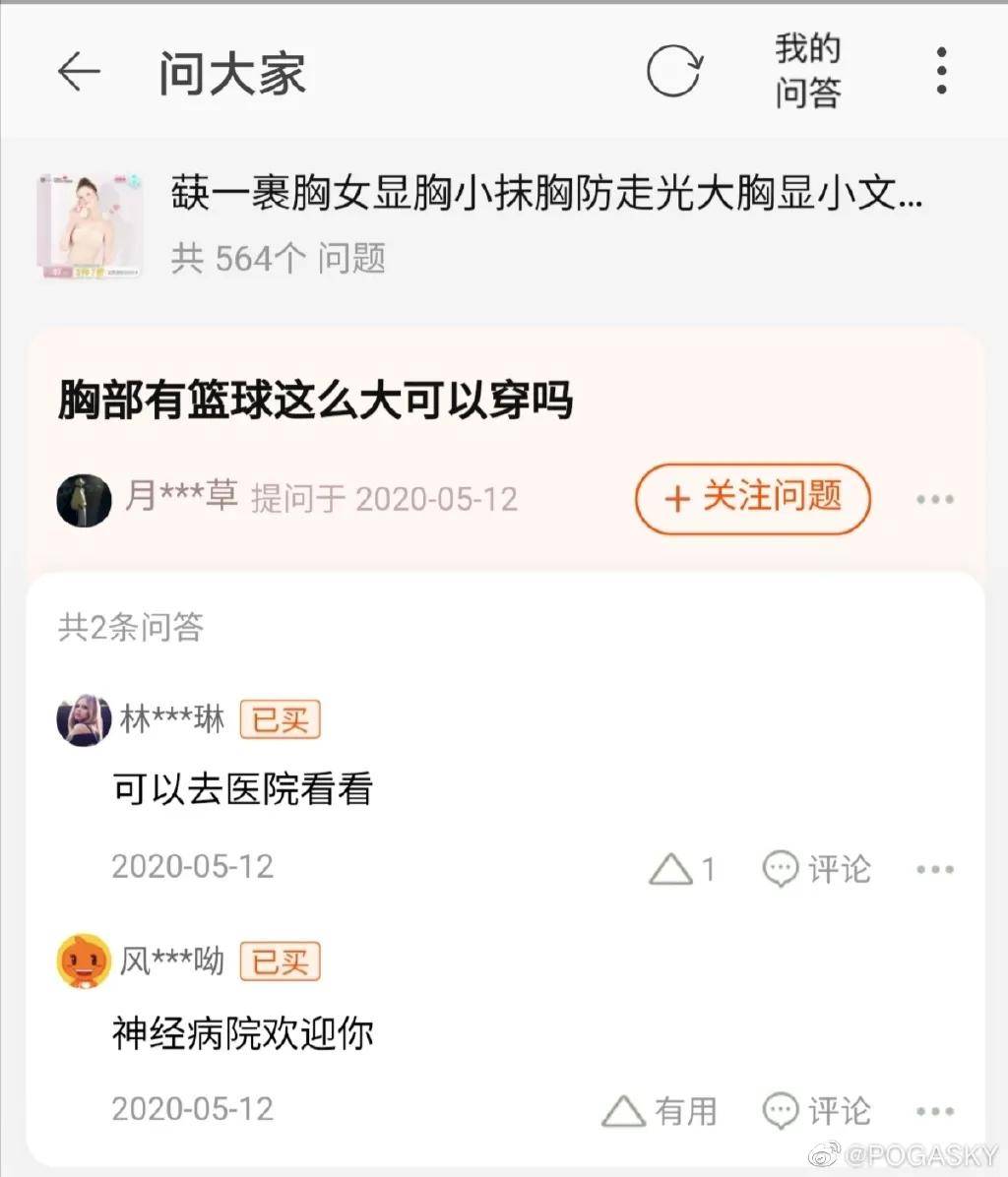1008x1177 pixels.
Task: View the profile avatar of 林***琳
Action: pos(84,720)
